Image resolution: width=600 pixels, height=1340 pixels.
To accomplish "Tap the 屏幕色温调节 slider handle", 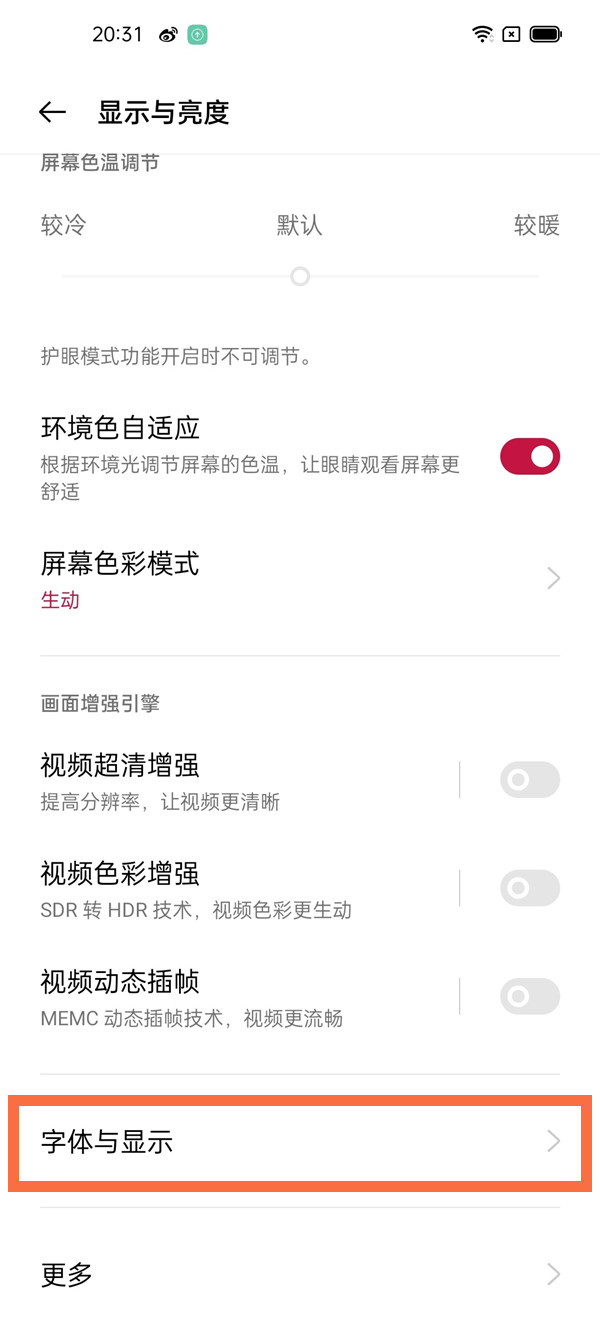I will point(300,276).
